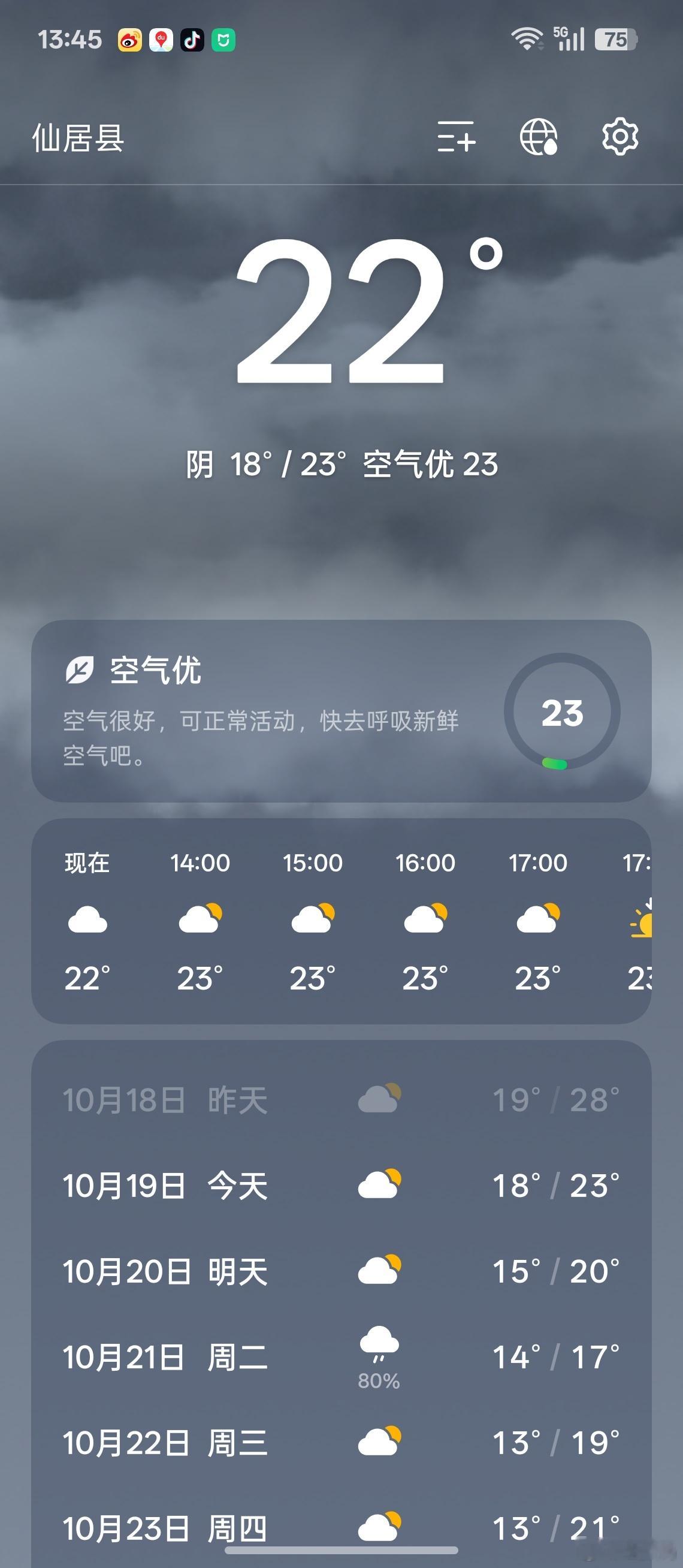Open the 空气优 air quality card
Viewport: 683px width, 1568px height.
[341, 710]
